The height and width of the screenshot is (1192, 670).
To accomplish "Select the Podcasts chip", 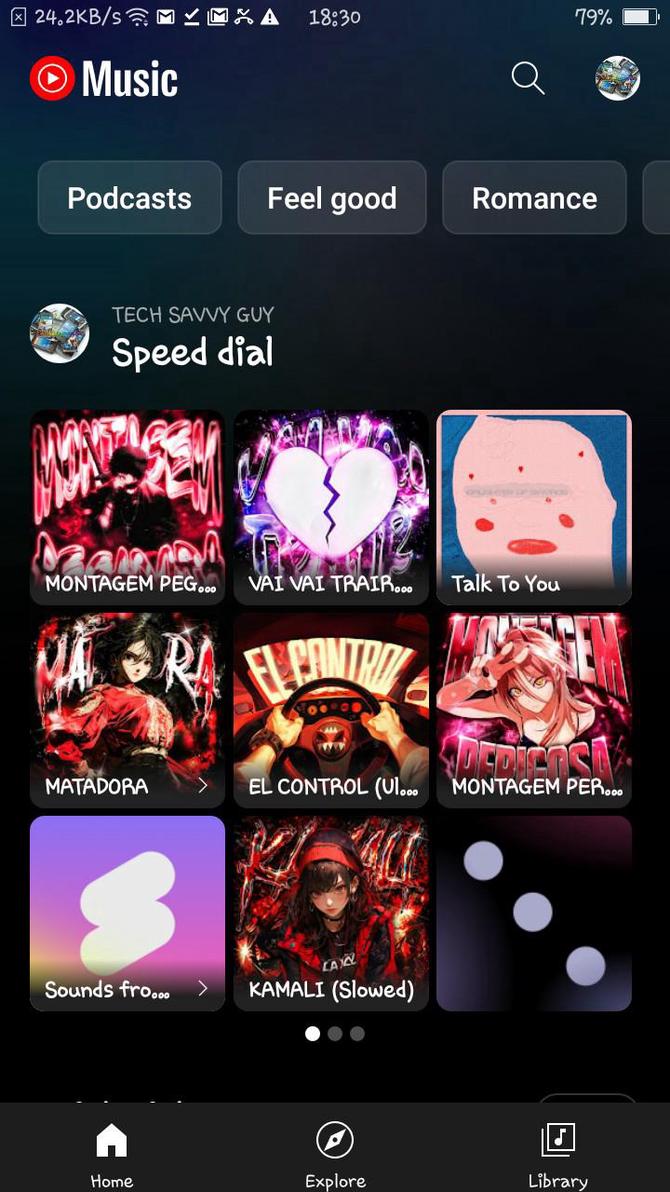I will [x=129, y=198].
